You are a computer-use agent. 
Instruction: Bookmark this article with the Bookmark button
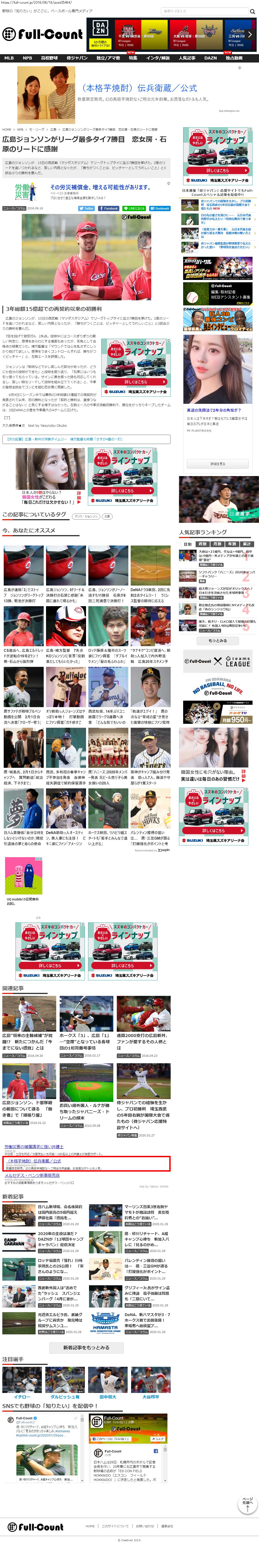[160, 208]
